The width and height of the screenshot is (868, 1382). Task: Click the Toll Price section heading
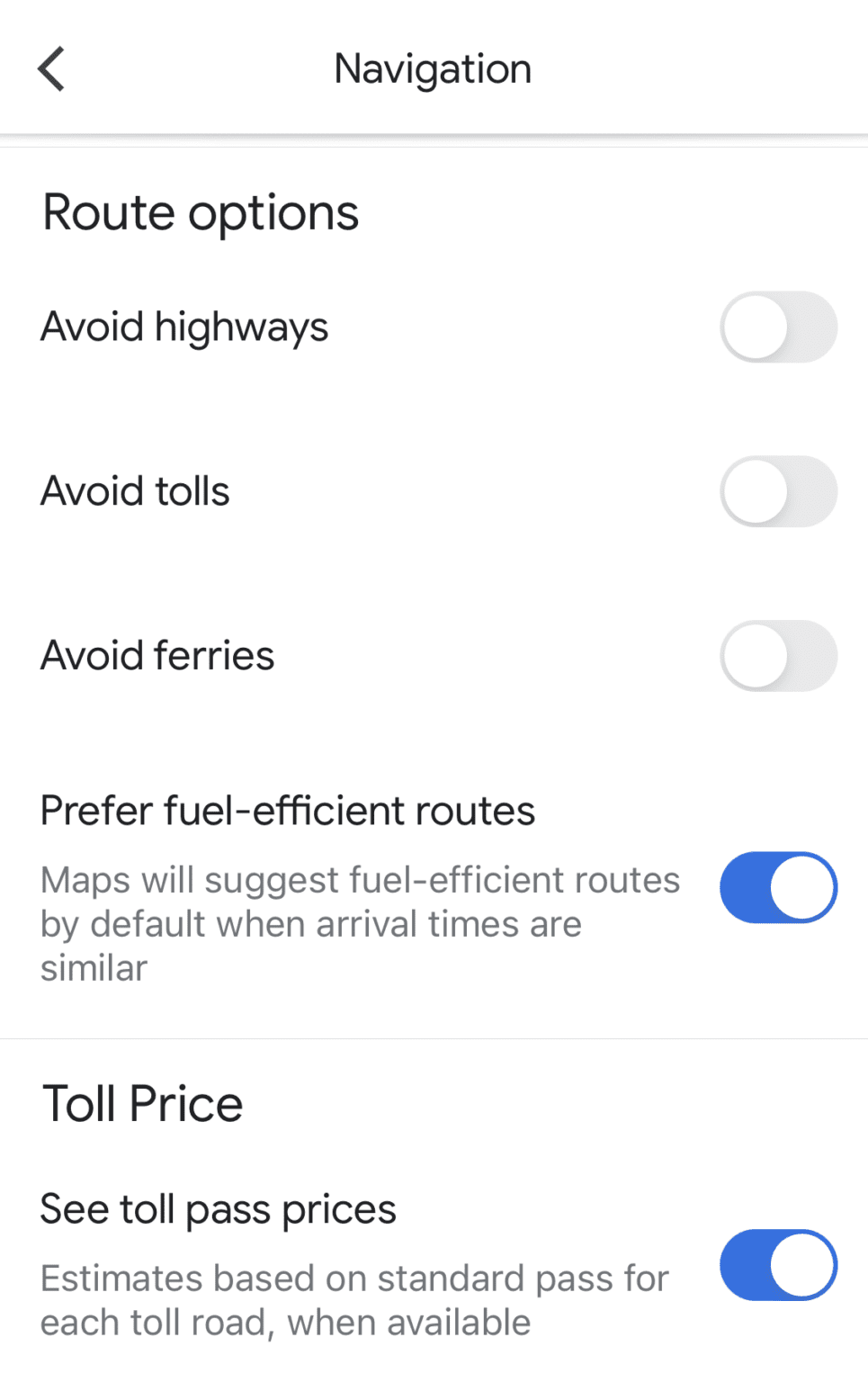pyautogui.click(x=142, y=1102)
